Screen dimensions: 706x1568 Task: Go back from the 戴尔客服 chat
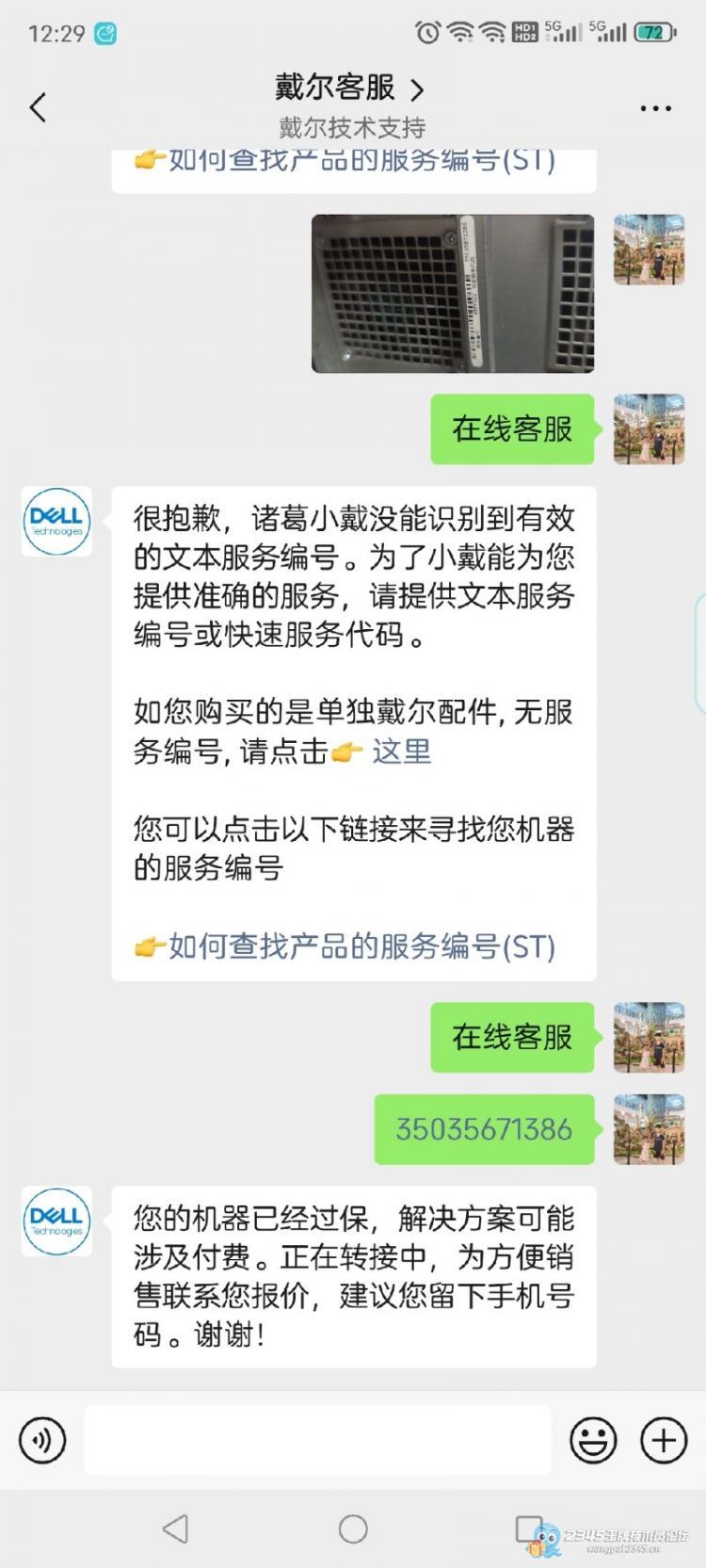point(38,107)
